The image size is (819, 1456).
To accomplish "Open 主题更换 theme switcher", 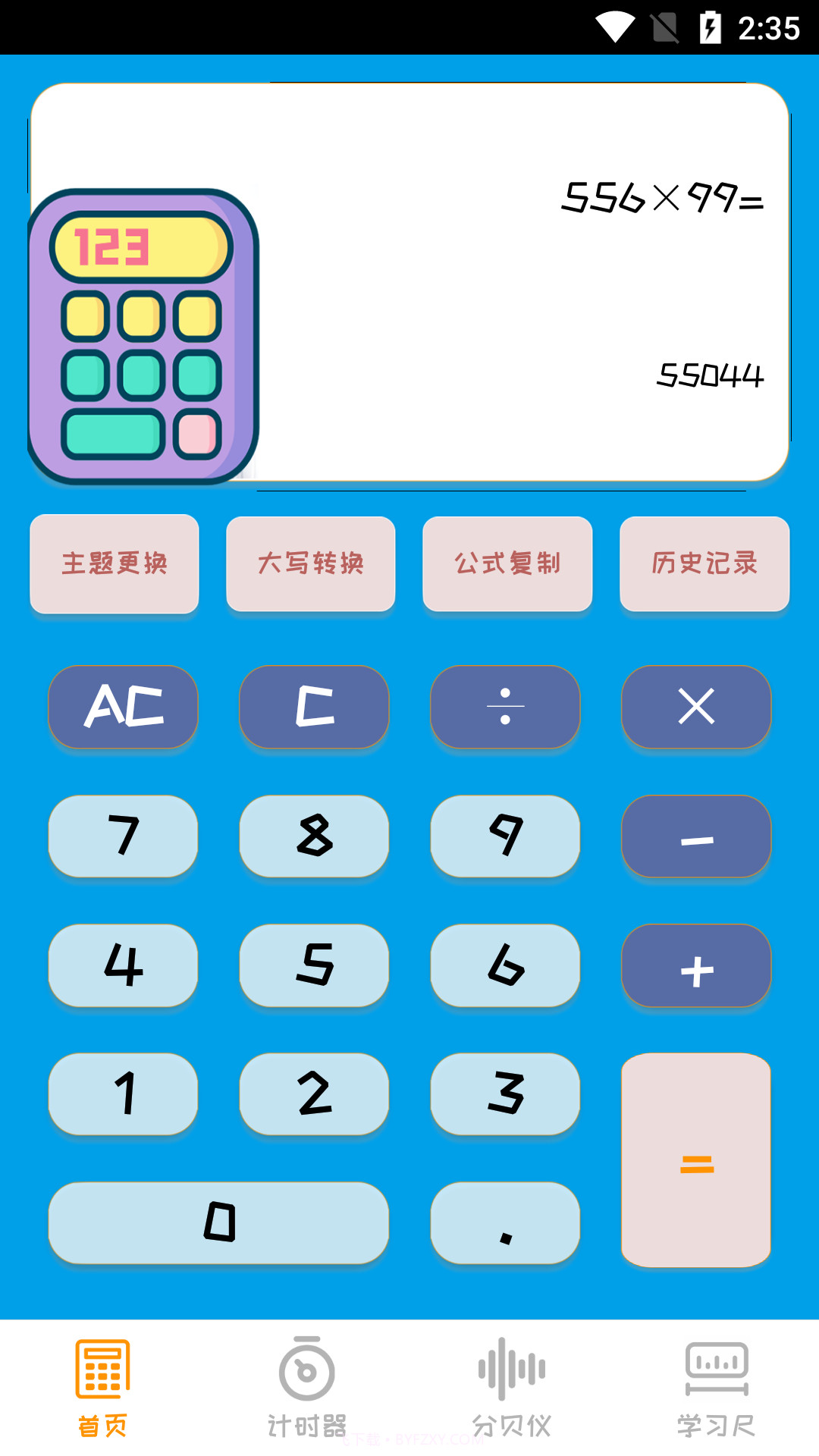I will [114, 564].
